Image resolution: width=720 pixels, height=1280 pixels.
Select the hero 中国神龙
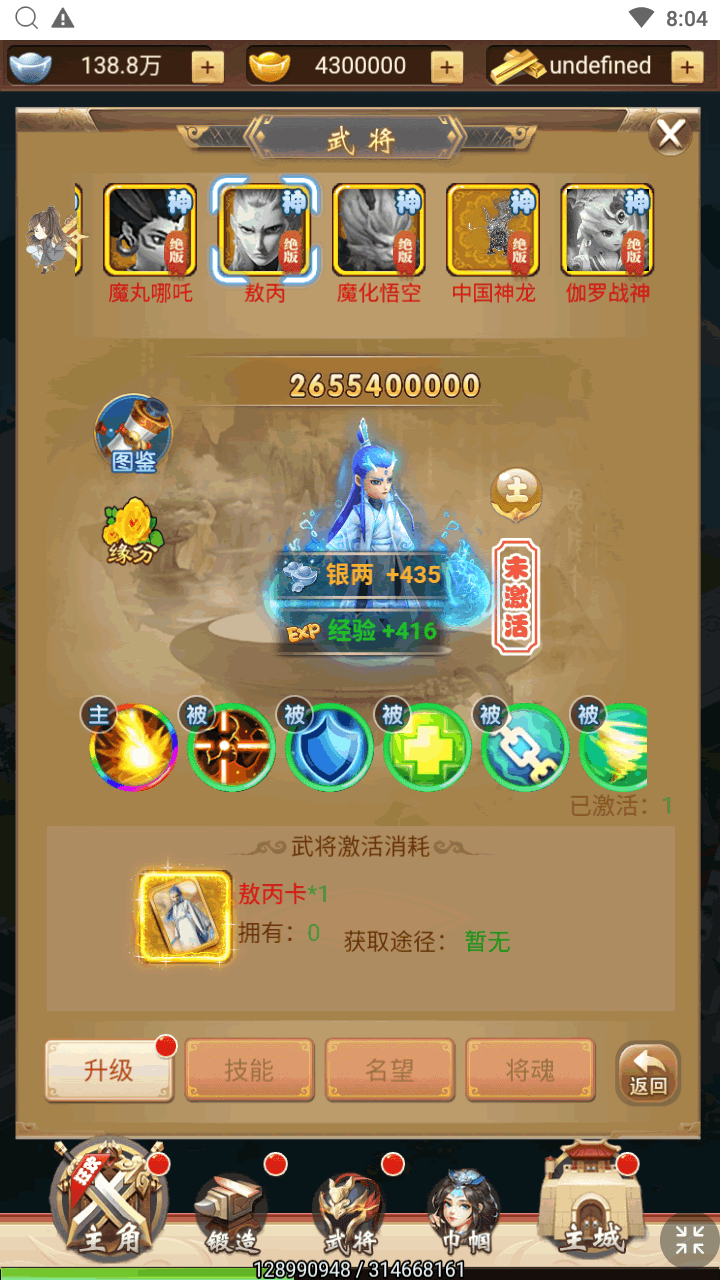point(492,230)
